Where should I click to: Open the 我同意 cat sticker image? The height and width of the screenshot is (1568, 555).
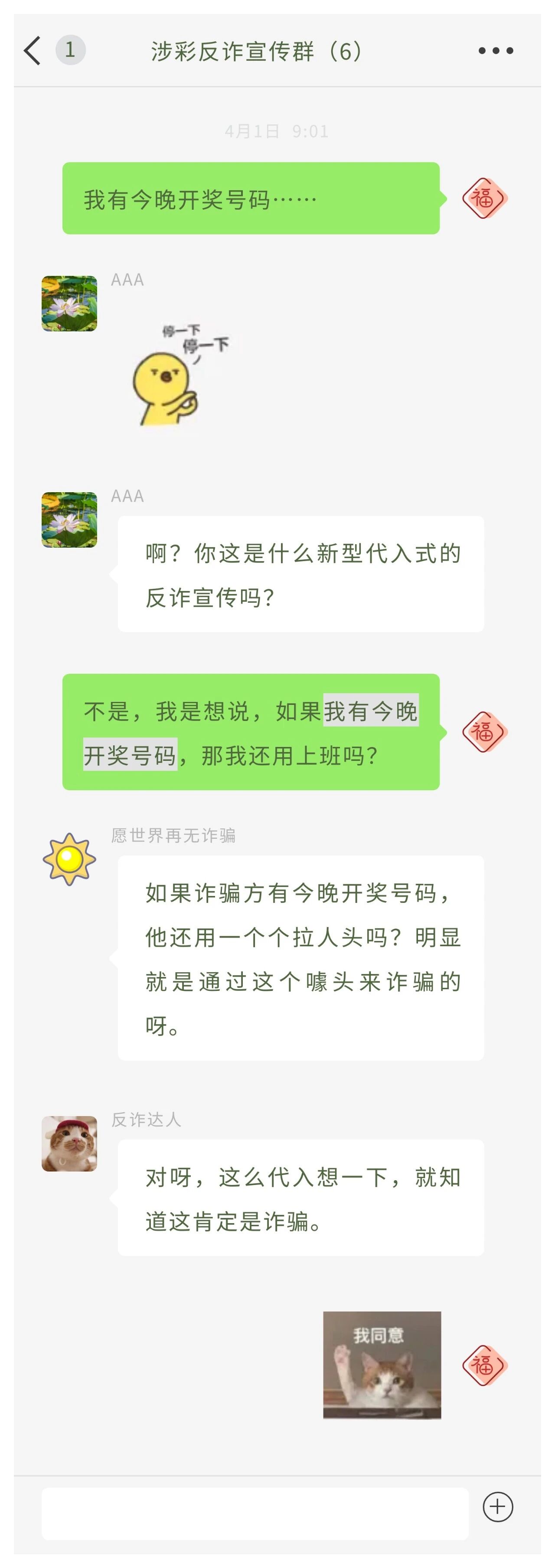[382, 1365]
